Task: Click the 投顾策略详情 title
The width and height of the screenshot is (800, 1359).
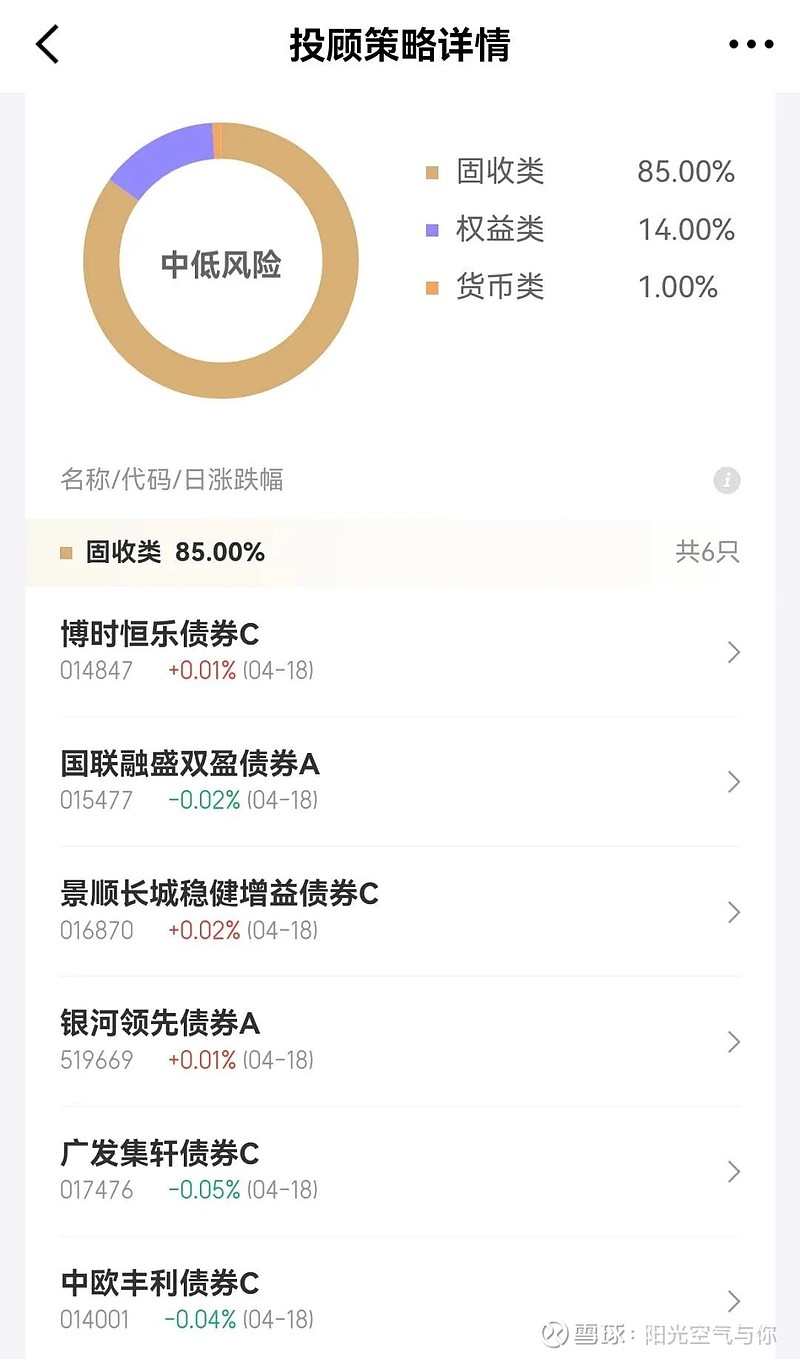Action: 400,44
